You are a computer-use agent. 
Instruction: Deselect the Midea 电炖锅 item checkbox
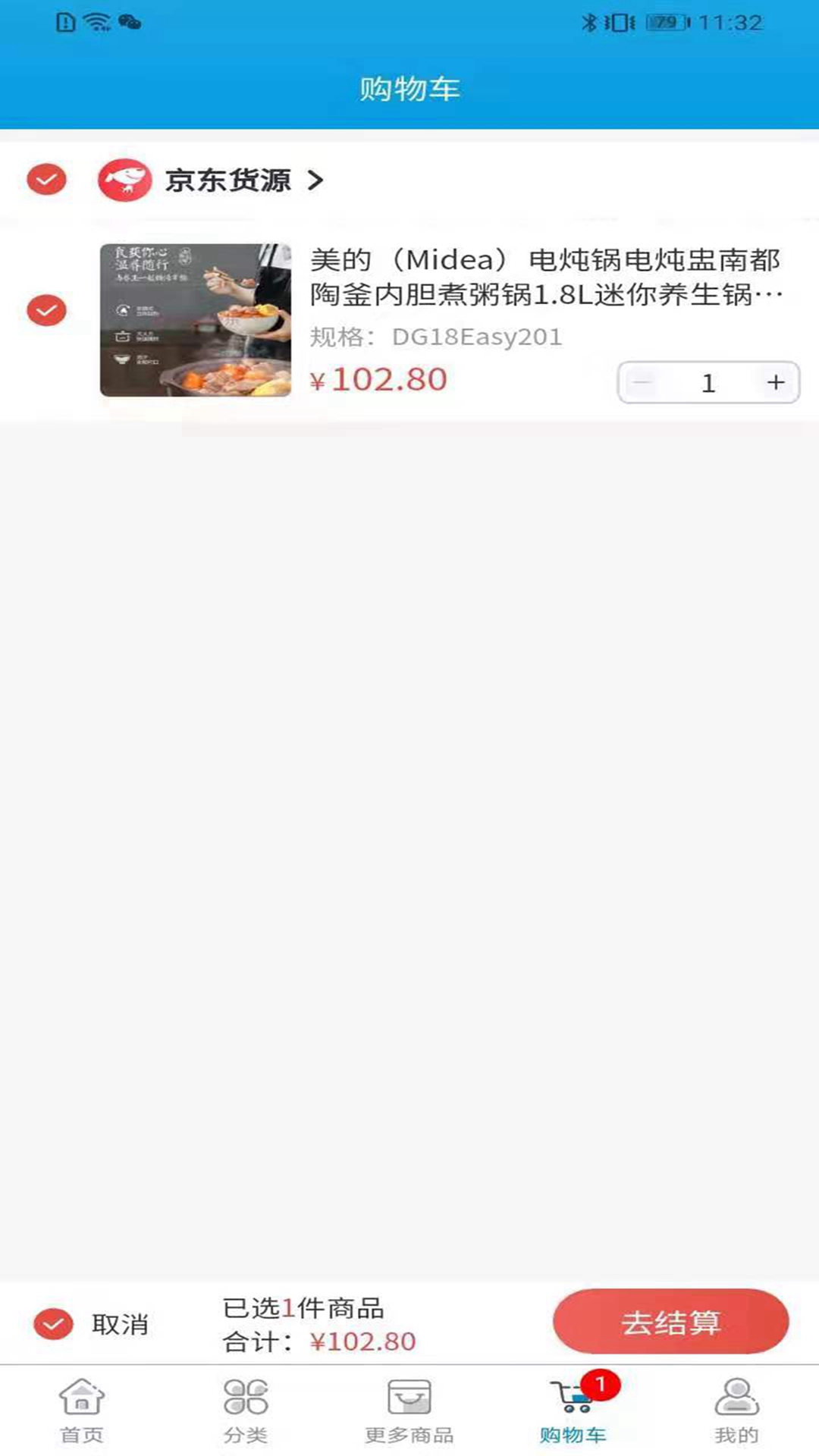pyautogui.click(x=46, y=309)
